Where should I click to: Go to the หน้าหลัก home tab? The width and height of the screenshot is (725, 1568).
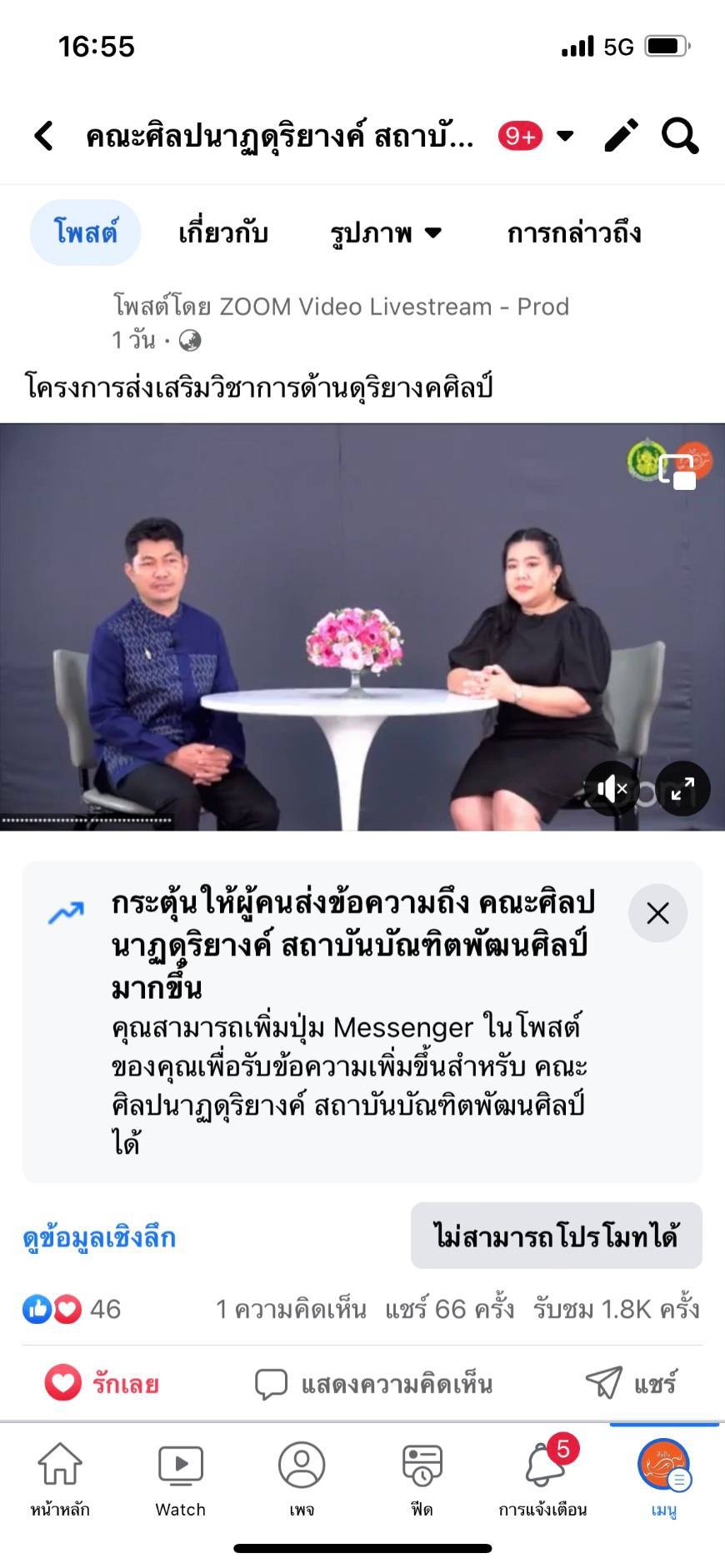pyautogui.click(x=60, y=1480)
